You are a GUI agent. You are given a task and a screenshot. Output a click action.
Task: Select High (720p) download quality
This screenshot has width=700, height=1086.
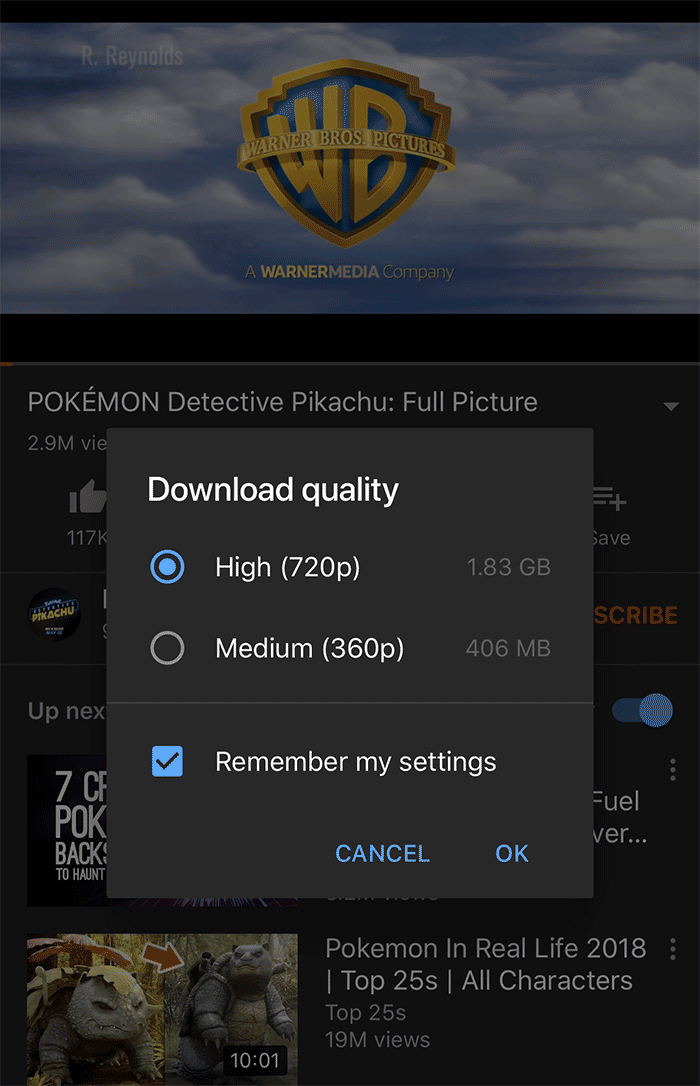pos(167,568)
